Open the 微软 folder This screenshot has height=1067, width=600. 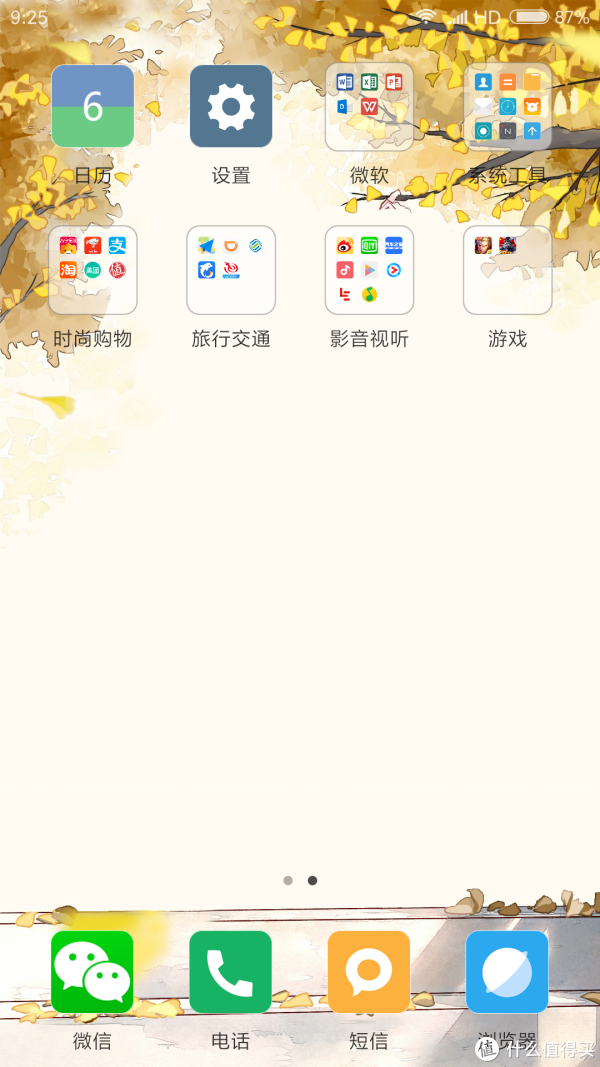point(369,107)
